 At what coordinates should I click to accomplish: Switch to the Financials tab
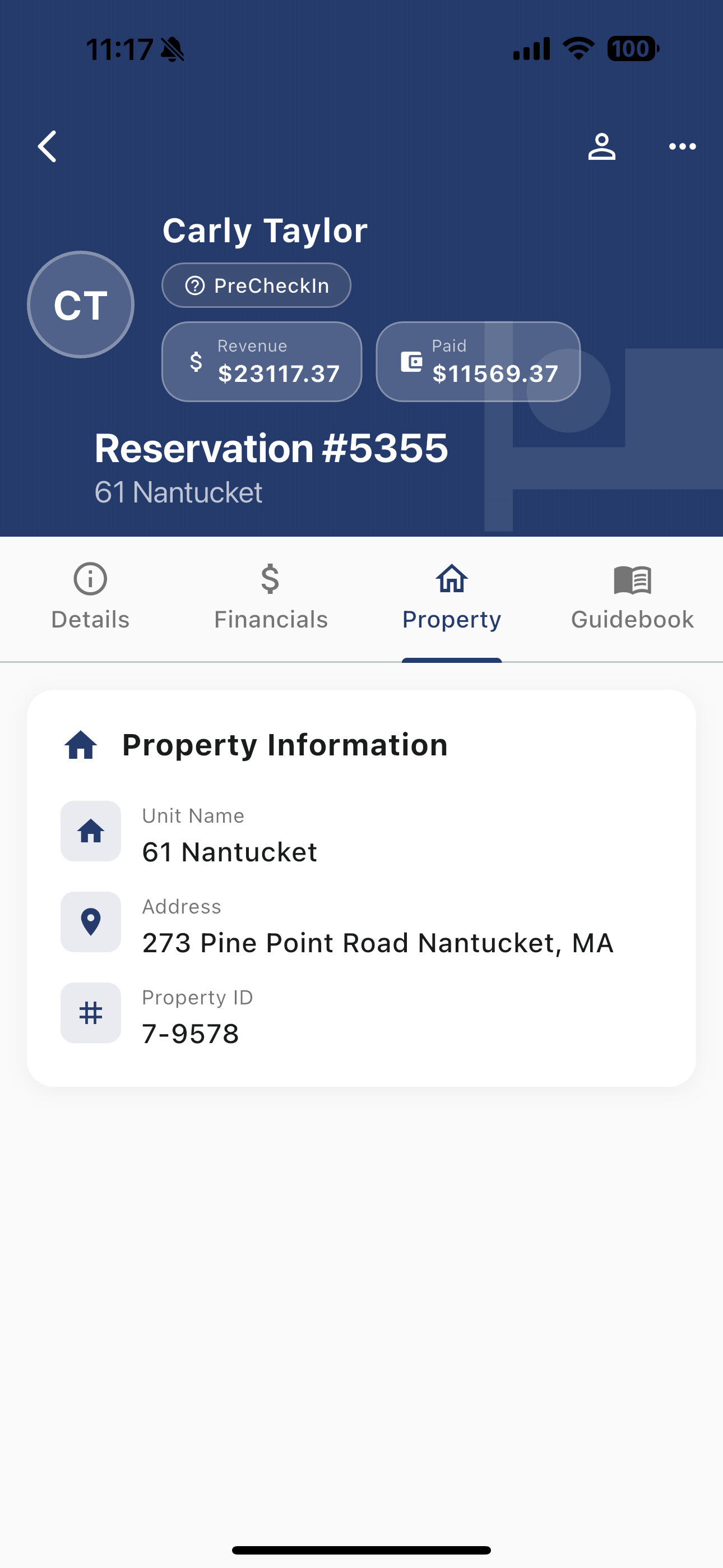[271, 598]
